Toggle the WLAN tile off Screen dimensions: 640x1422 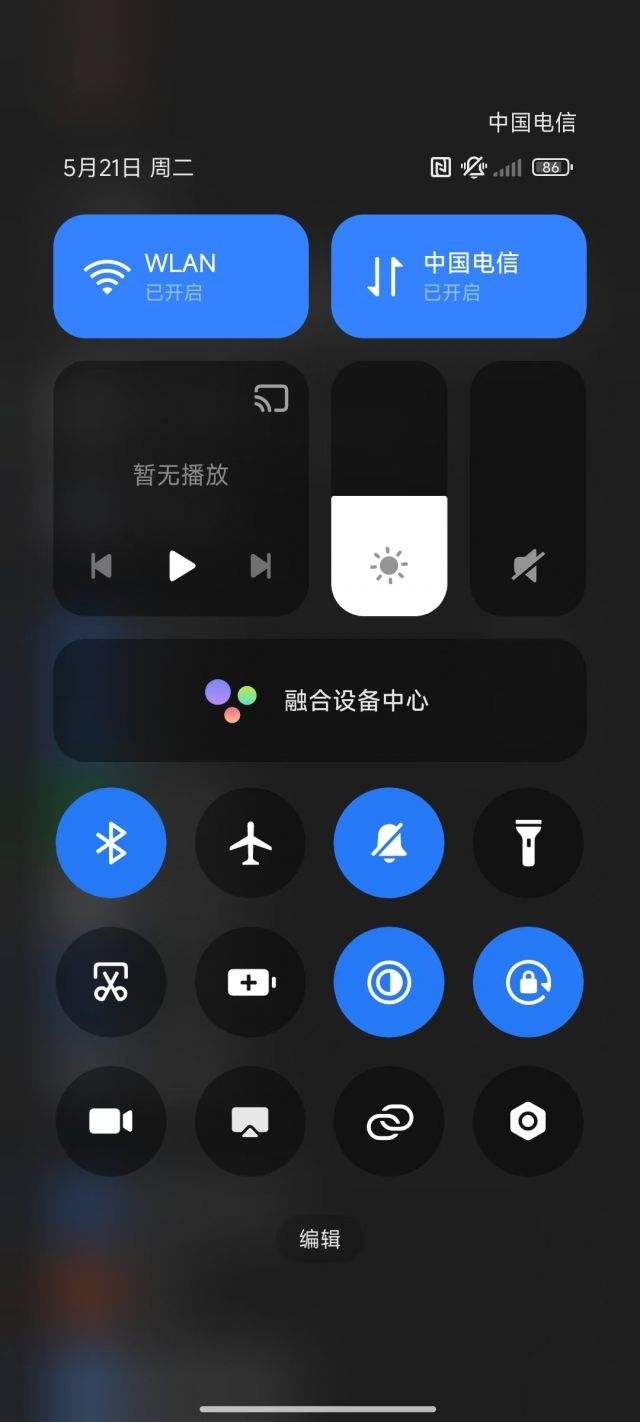(181, 276)
